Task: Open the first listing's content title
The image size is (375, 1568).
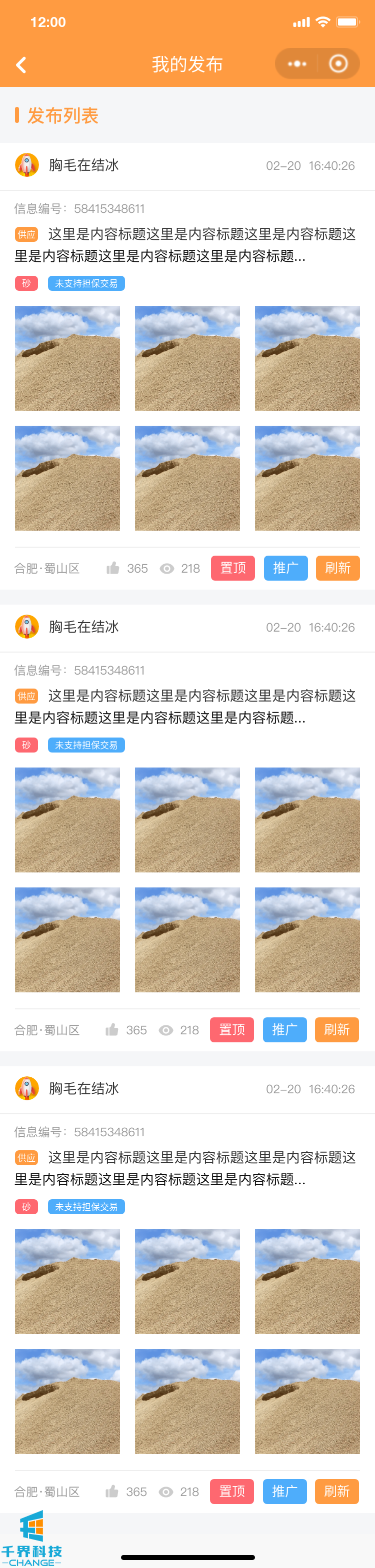Action: pos(185,245)
